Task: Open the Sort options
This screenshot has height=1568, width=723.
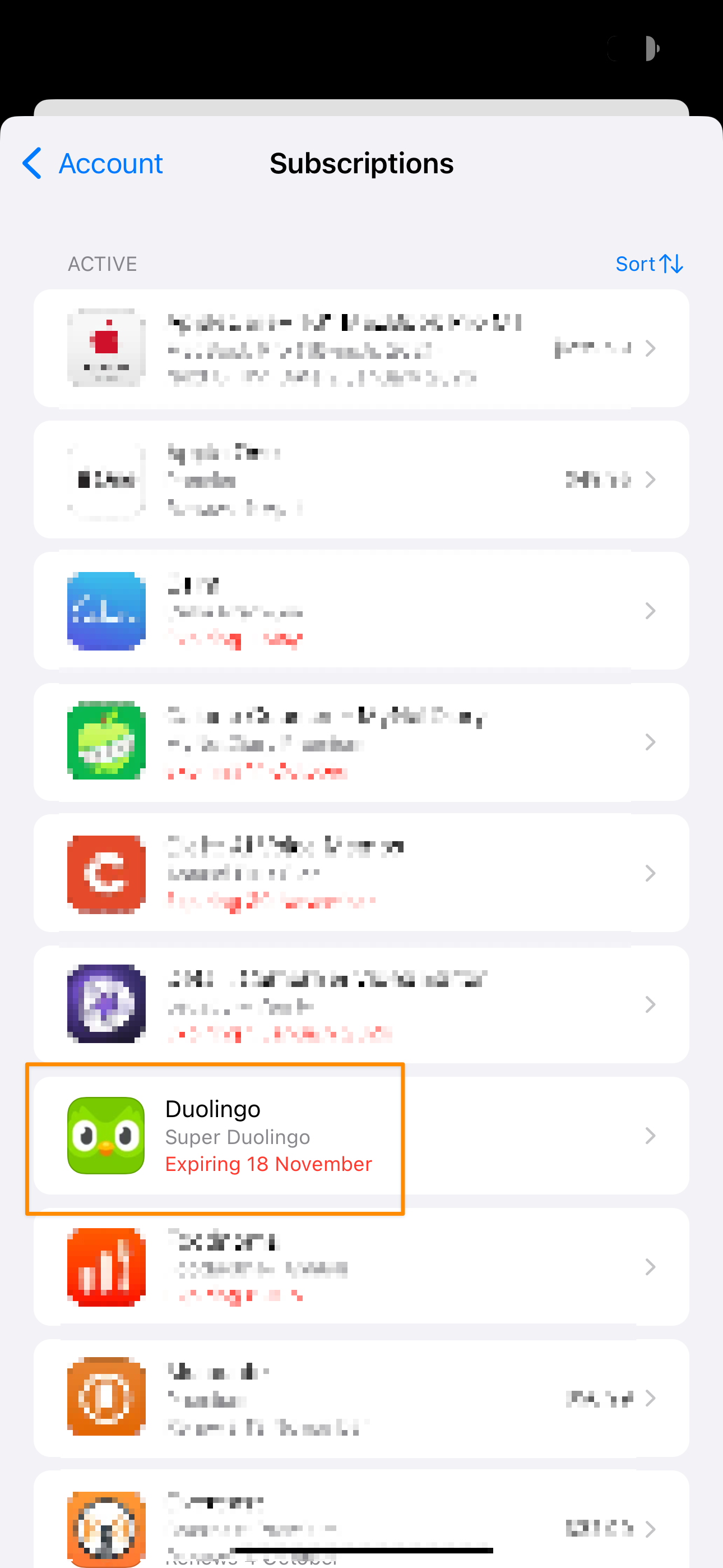Action: tap(649, 264)
